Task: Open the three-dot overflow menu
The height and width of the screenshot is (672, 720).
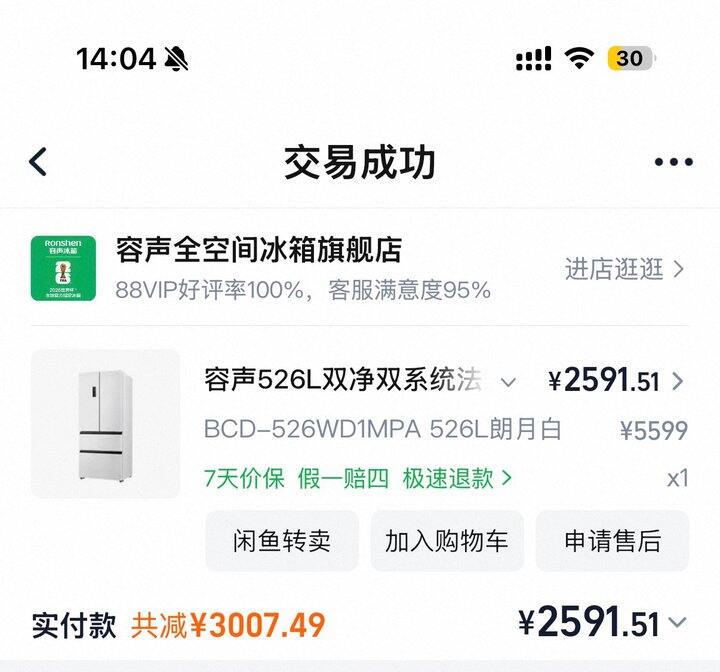Action: [x=673, y=162]
